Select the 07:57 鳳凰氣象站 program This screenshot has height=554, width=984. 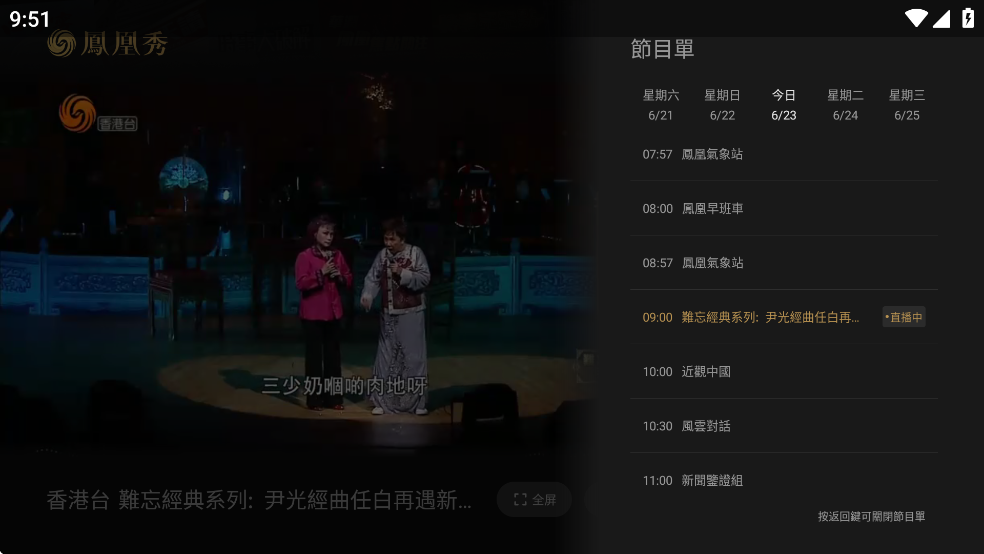(x=784, y=154)
